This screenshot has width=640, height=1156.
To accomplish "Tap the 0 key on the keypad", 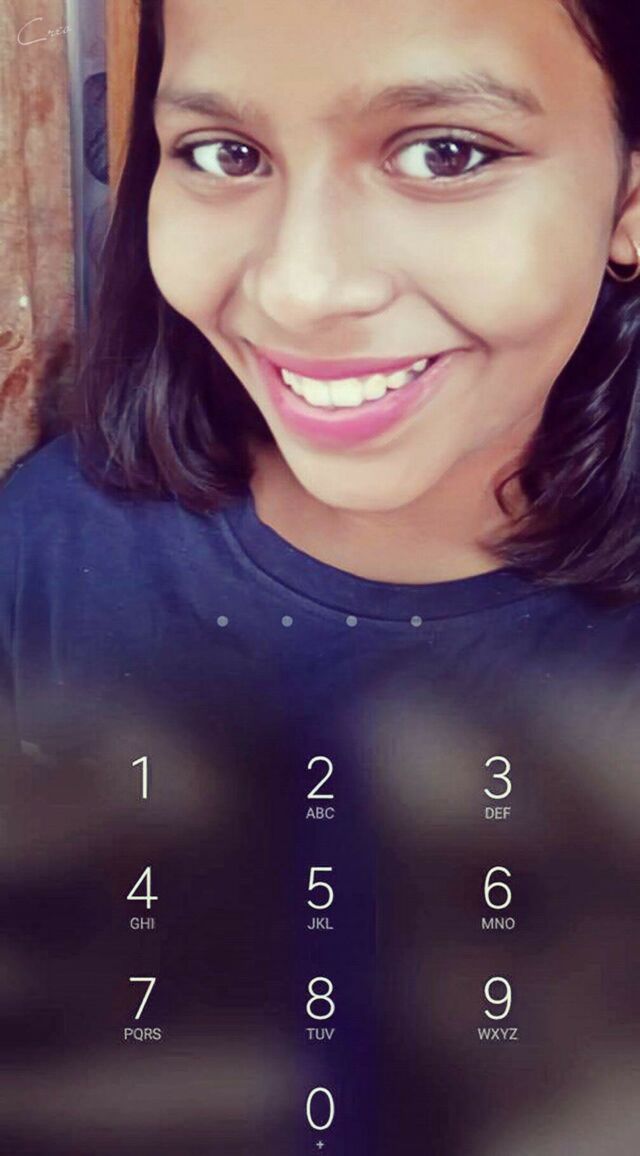I will pyautogui.click(x=320, y=1114).
